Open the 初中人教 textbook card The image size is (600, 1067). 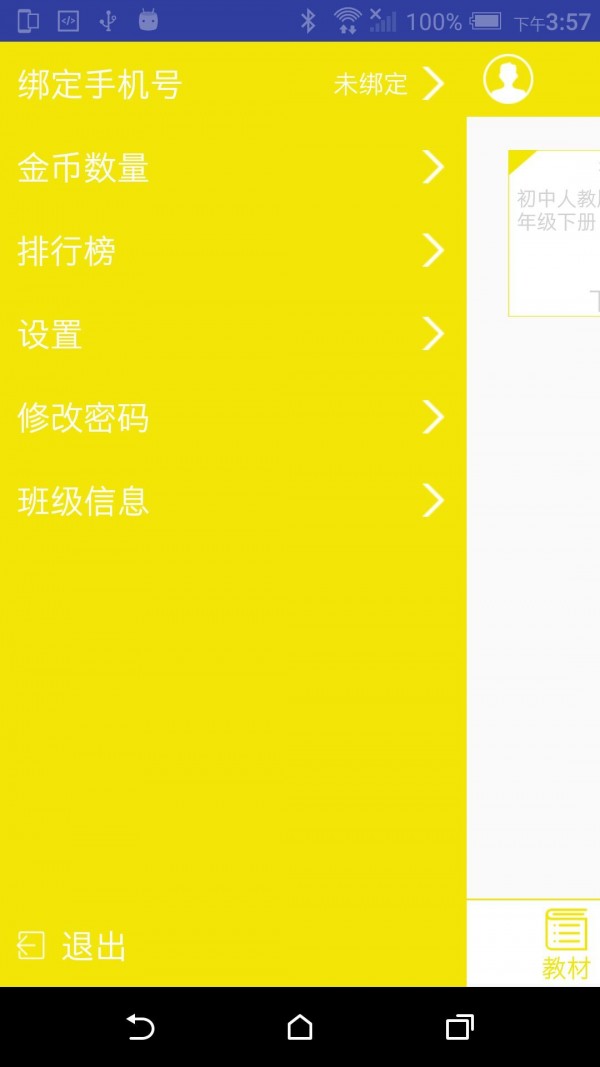pos(555,233)
